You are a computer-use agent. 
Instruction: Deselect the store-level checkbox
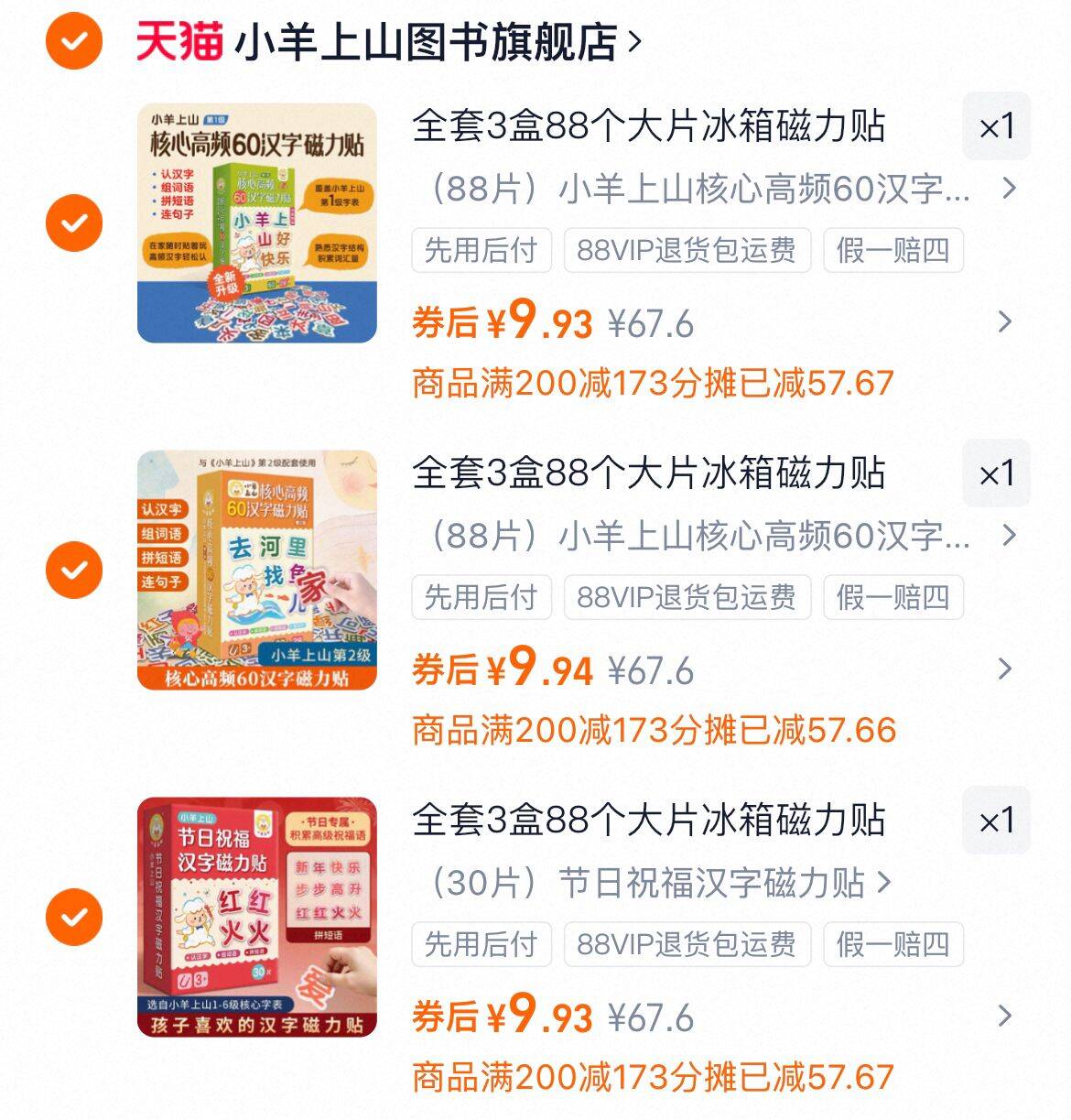tap(70, 38)
